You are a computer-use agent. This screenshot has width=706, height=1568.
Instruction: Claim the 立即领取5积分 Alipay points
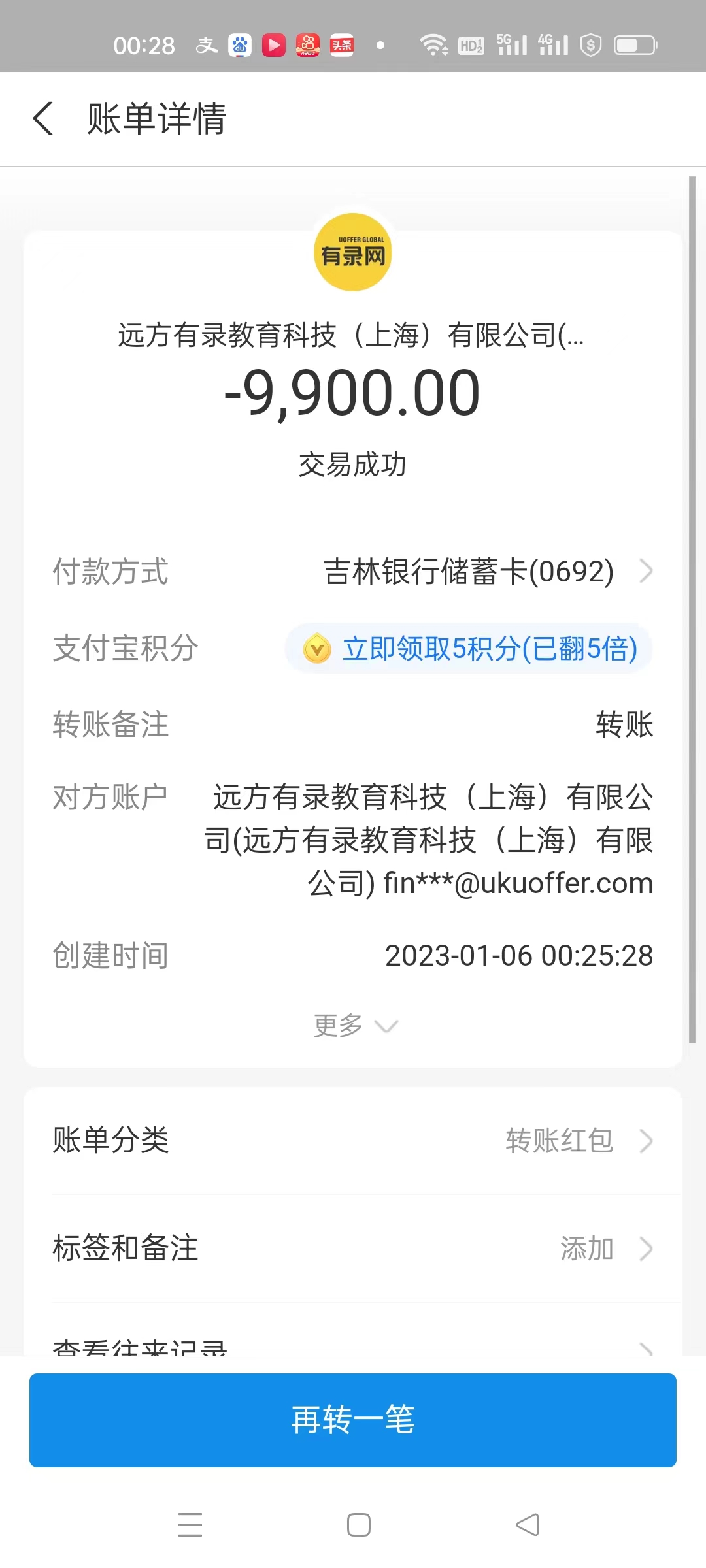pyautogui.click(x=468, y=649)
